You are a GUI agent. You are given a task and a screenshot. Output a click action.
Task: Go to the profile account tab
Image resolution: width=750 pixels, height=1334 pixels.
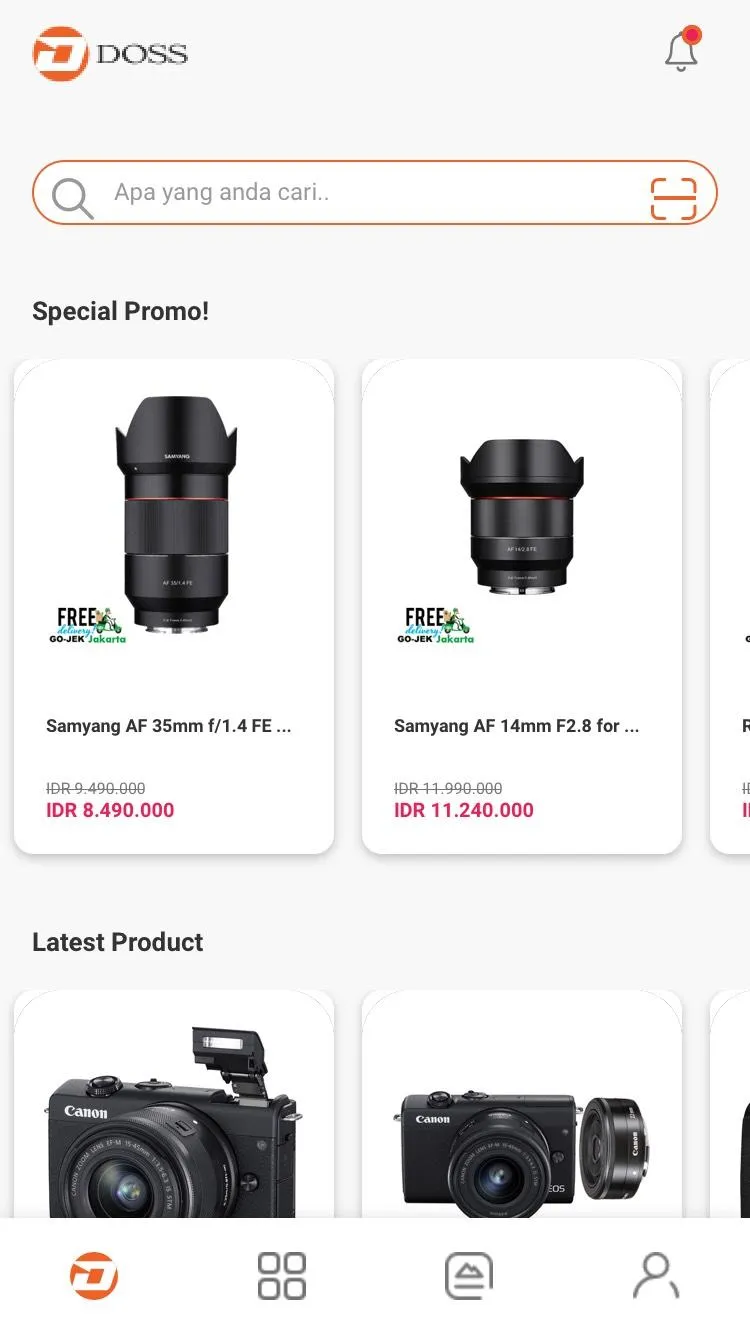656,1276
